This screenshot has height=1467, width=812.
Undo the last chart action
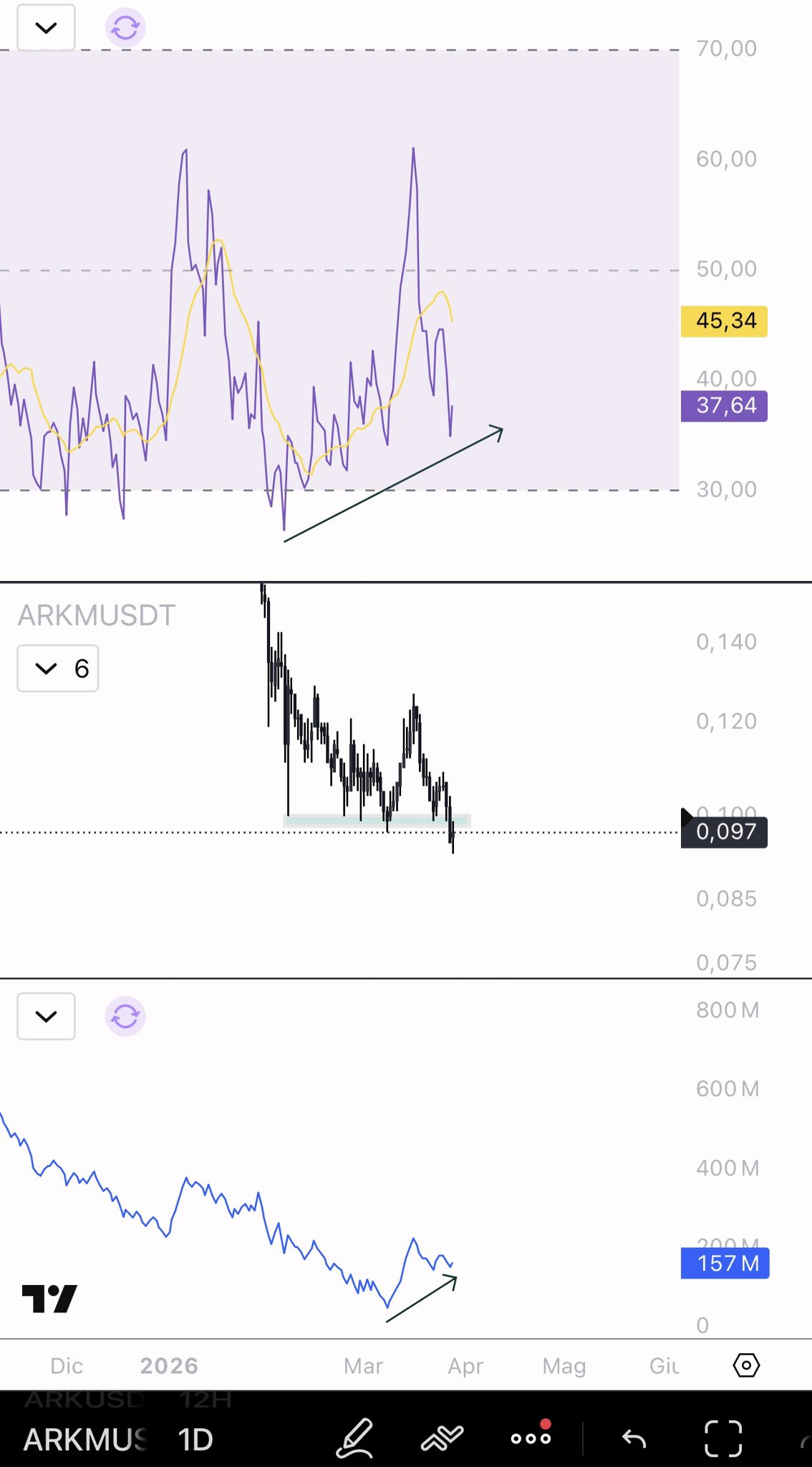634,1438
